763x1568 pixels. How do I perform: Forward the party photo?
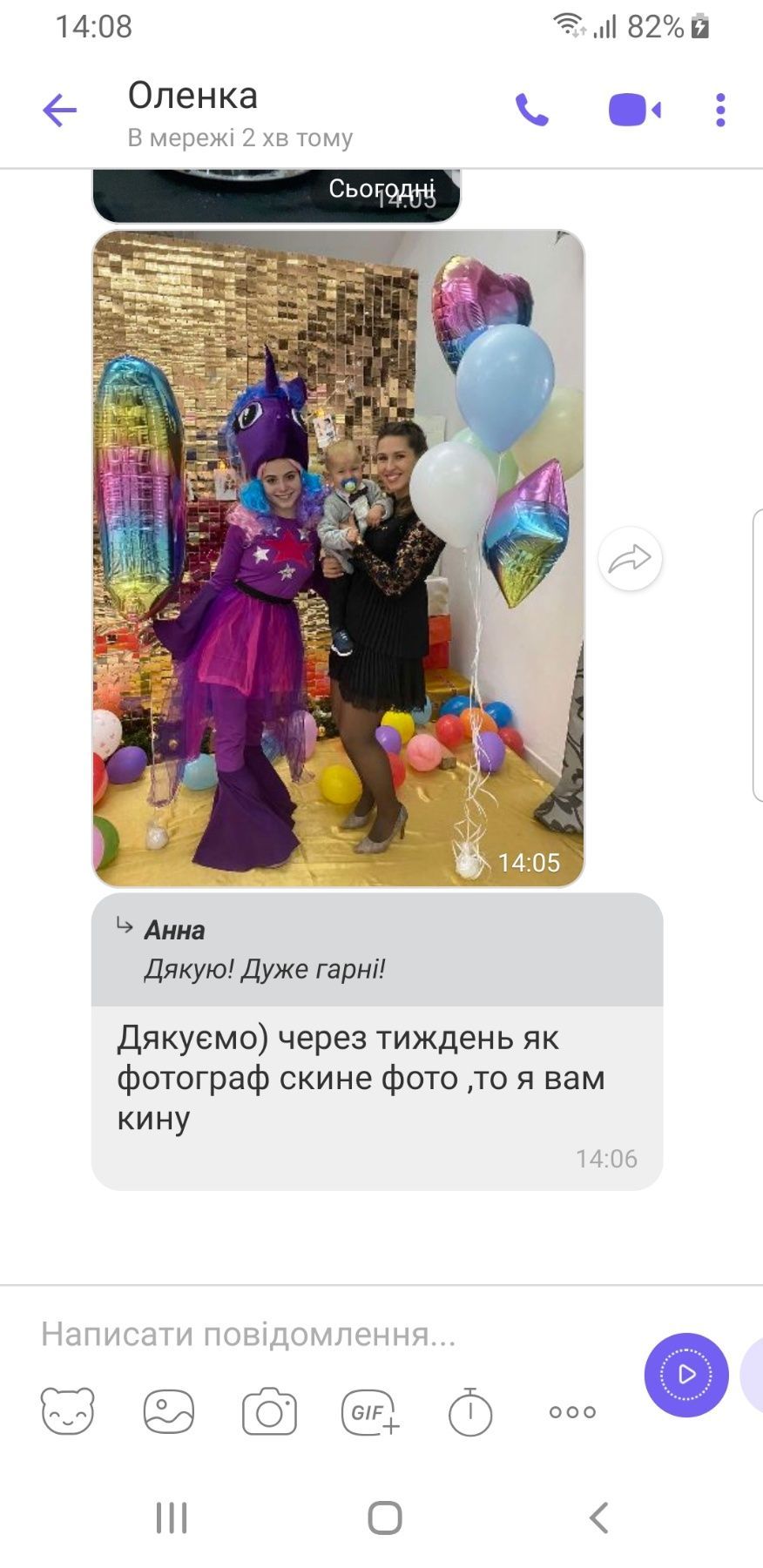[x=630, y=559]
